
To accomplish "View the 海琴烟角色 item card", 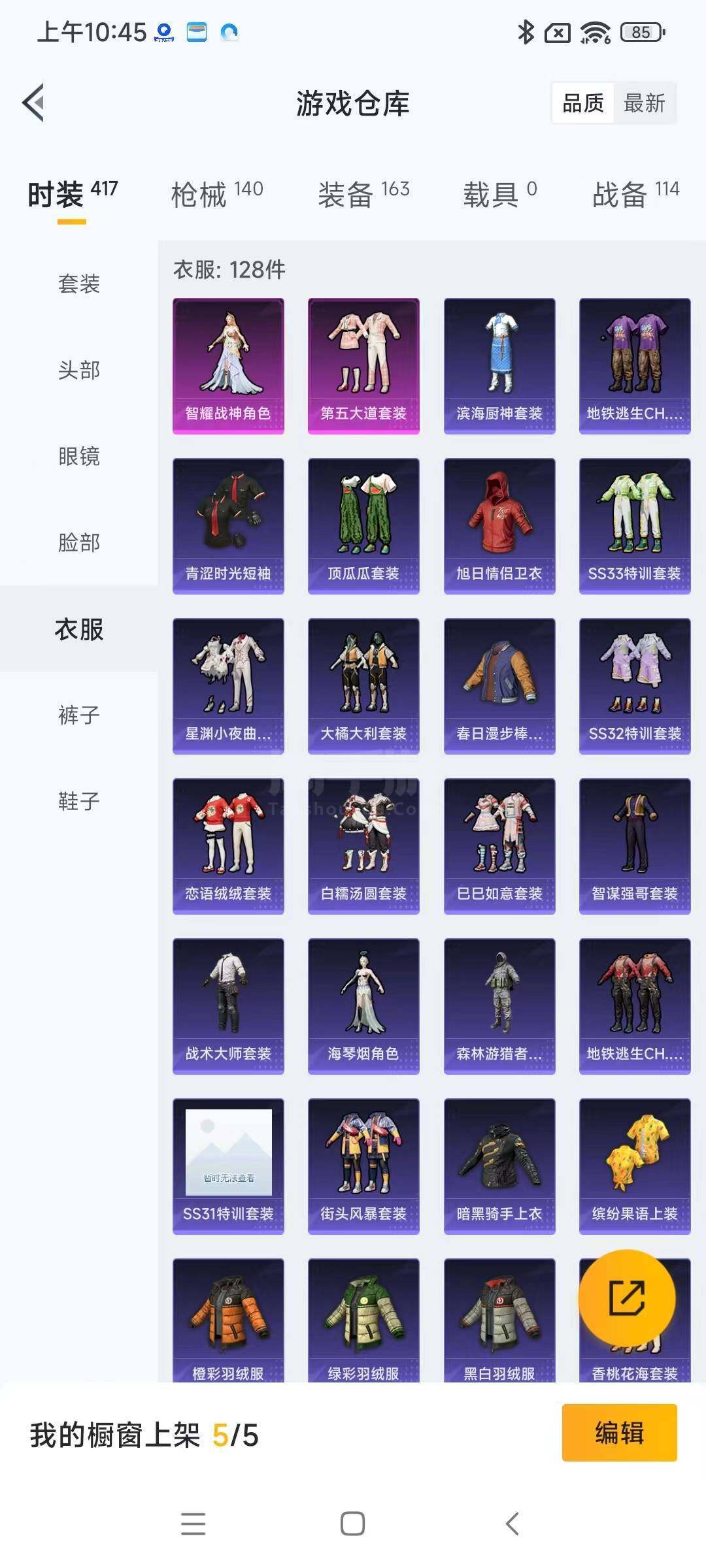I will (363, 1006).
